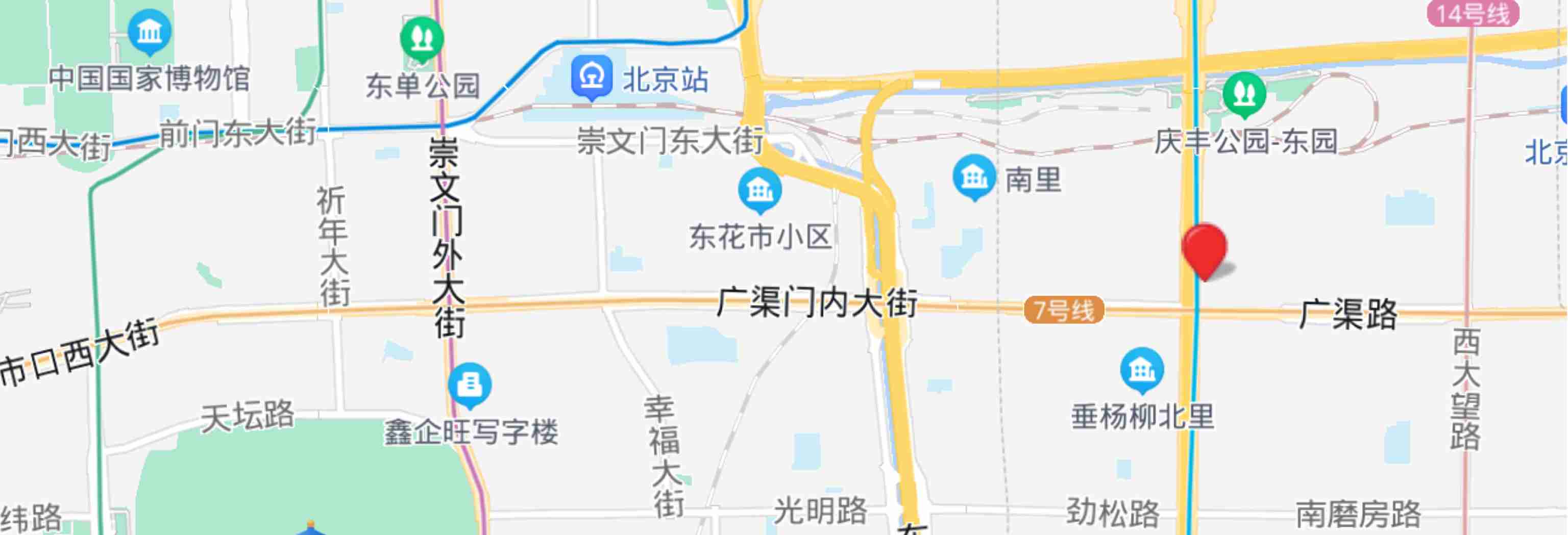The height and width of the screenshot is (535, 1568).
Task: Select the 北京站 railway station marker
Action: 591,77
